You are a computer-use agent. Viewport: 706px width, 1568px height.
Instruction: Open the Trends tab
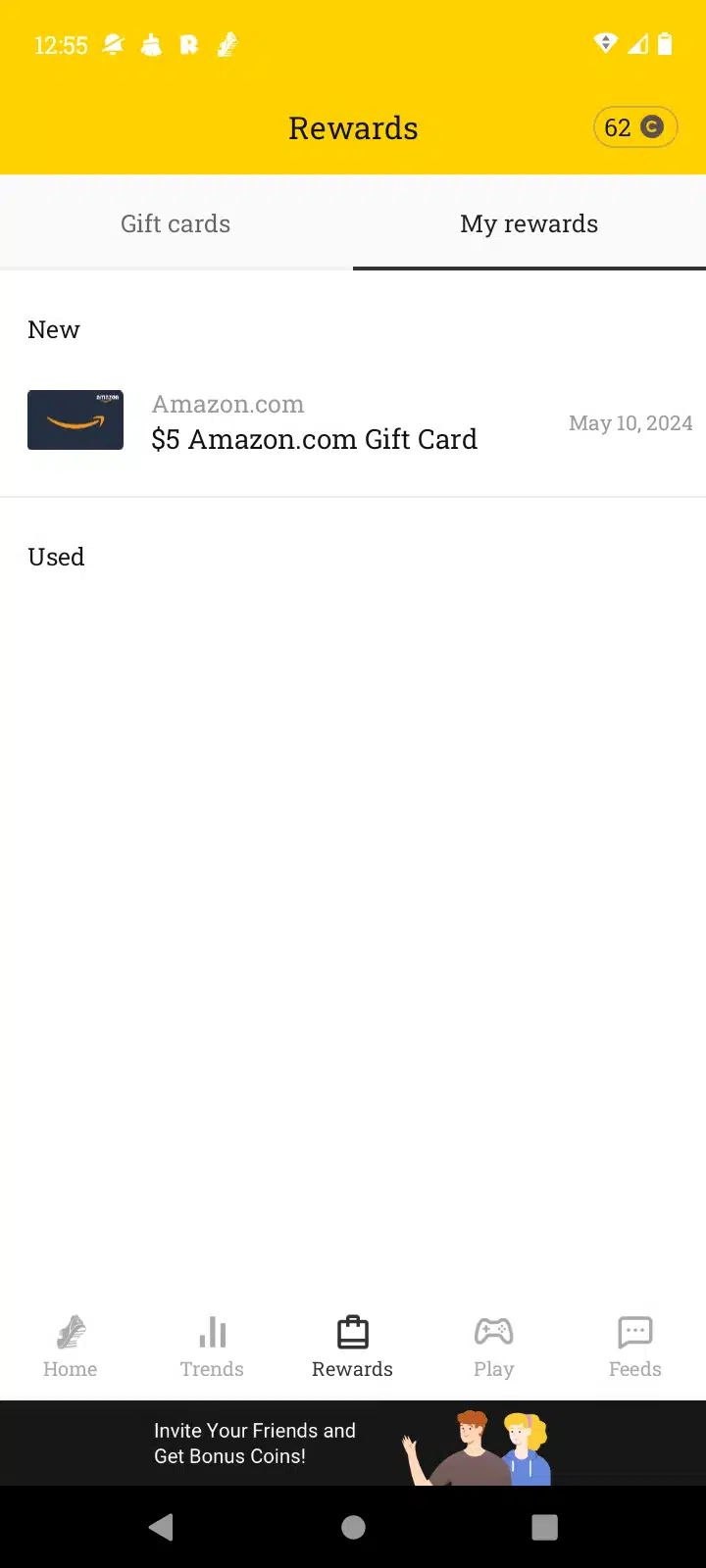pyautogui.click(x=212, y=1347)
